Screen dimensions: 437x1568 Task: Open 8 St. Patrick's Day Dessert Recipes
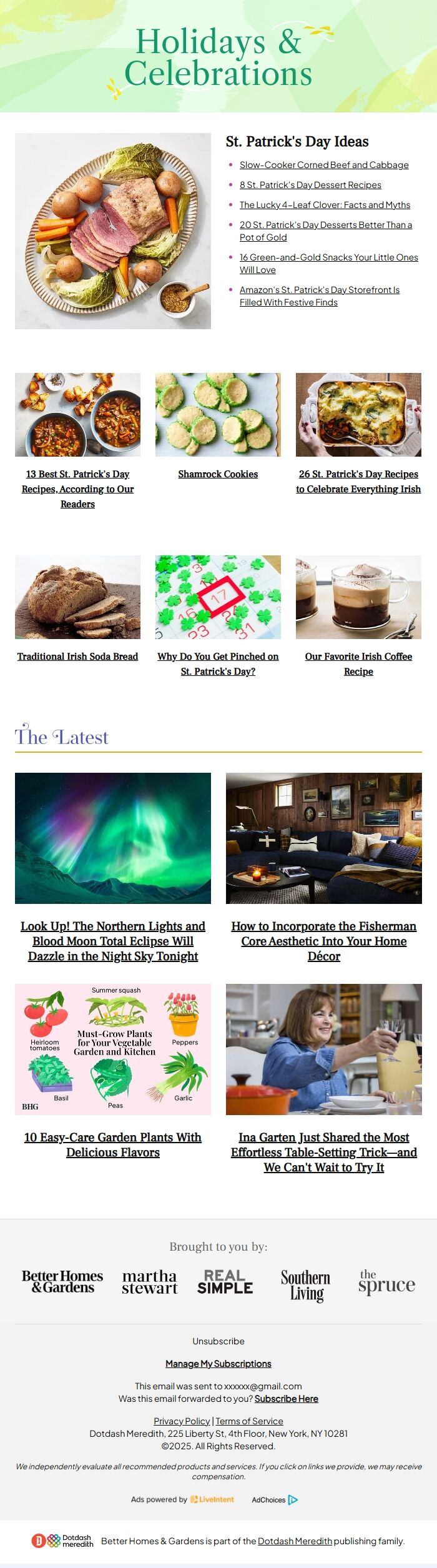click(x=310, y=185)
